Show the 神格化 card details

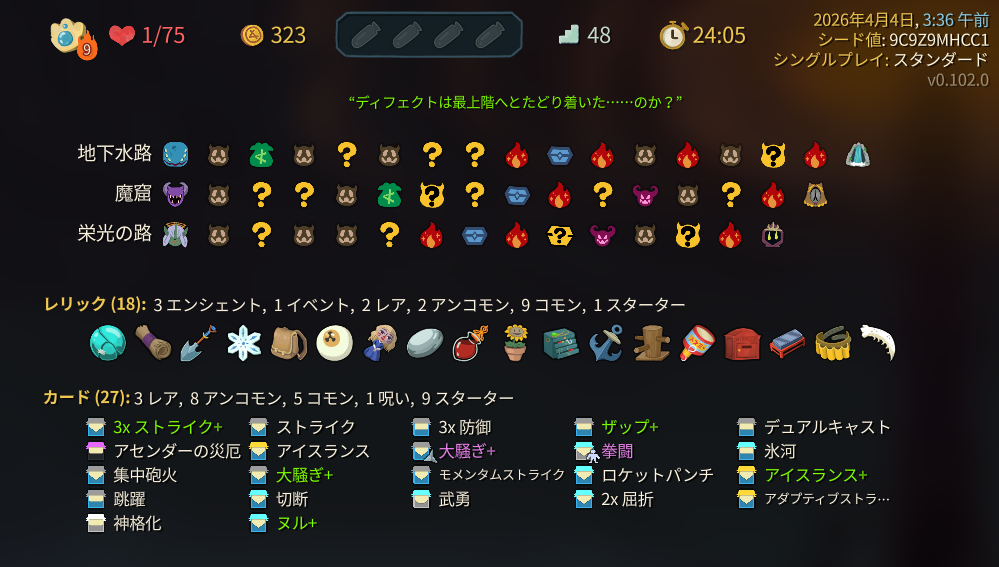[x=137, y=523]
